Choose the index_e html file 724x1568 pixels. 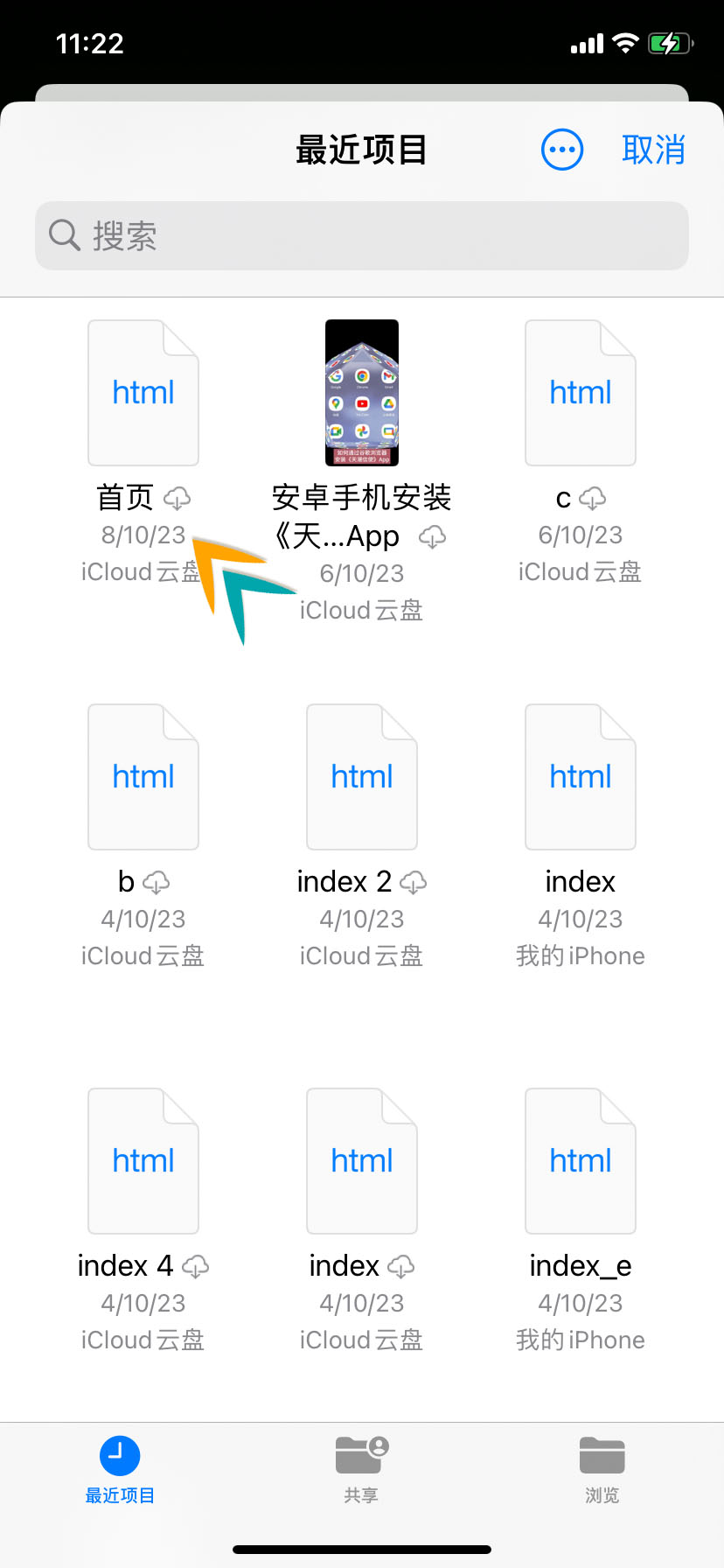click(581, 1161)
